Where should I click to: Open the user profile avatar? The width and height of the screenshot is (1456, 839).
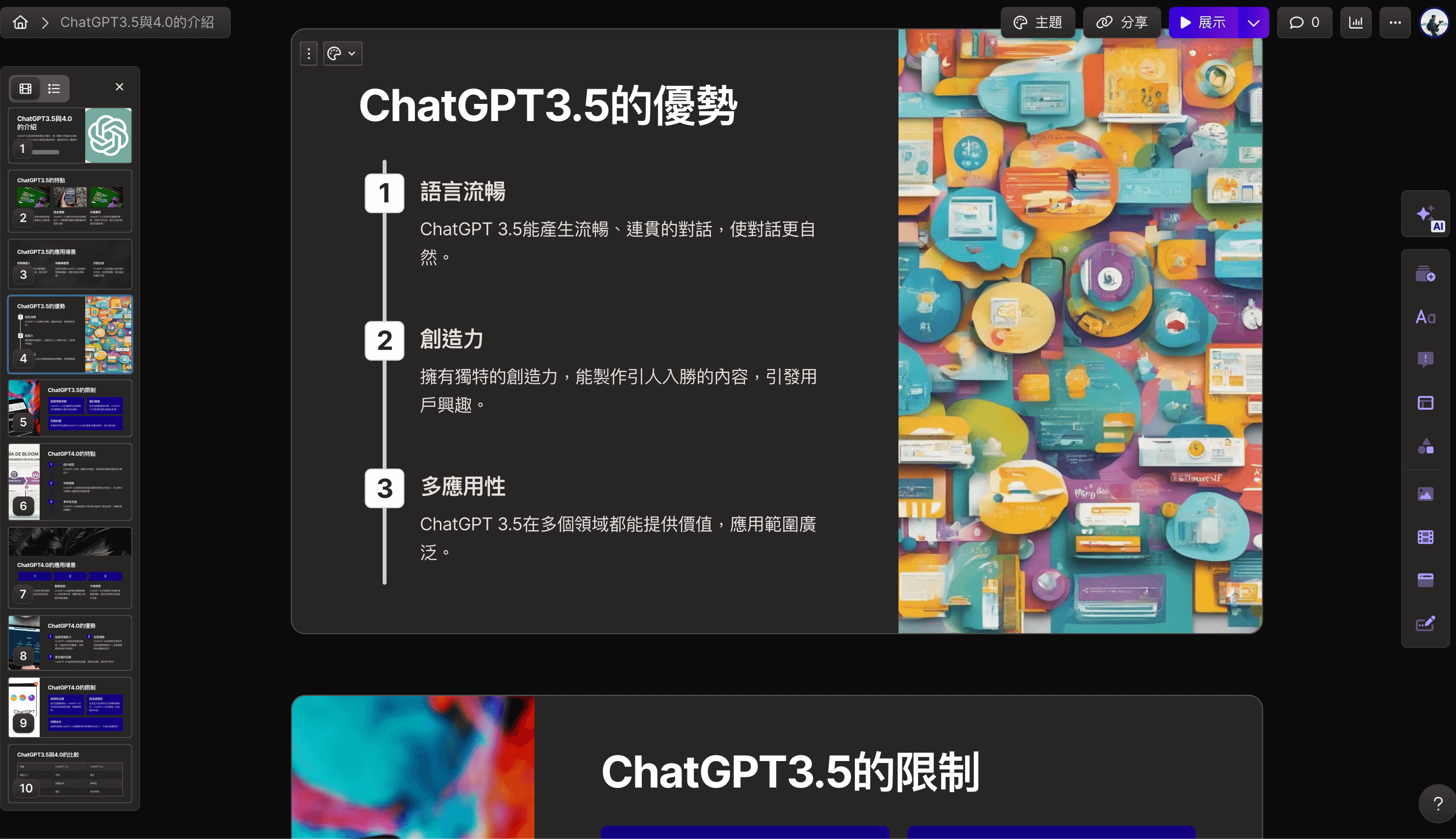tap(1433, 23)
